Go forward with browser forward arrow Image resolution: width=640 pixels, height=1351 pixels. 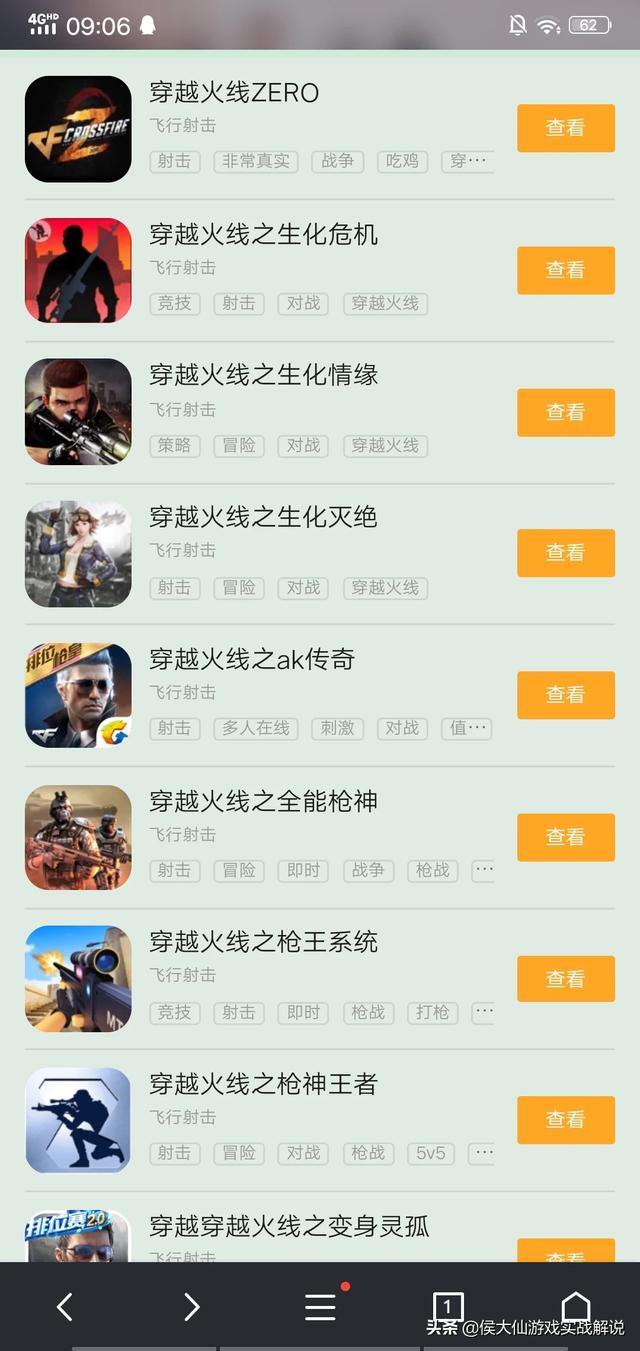[192, 1306]
